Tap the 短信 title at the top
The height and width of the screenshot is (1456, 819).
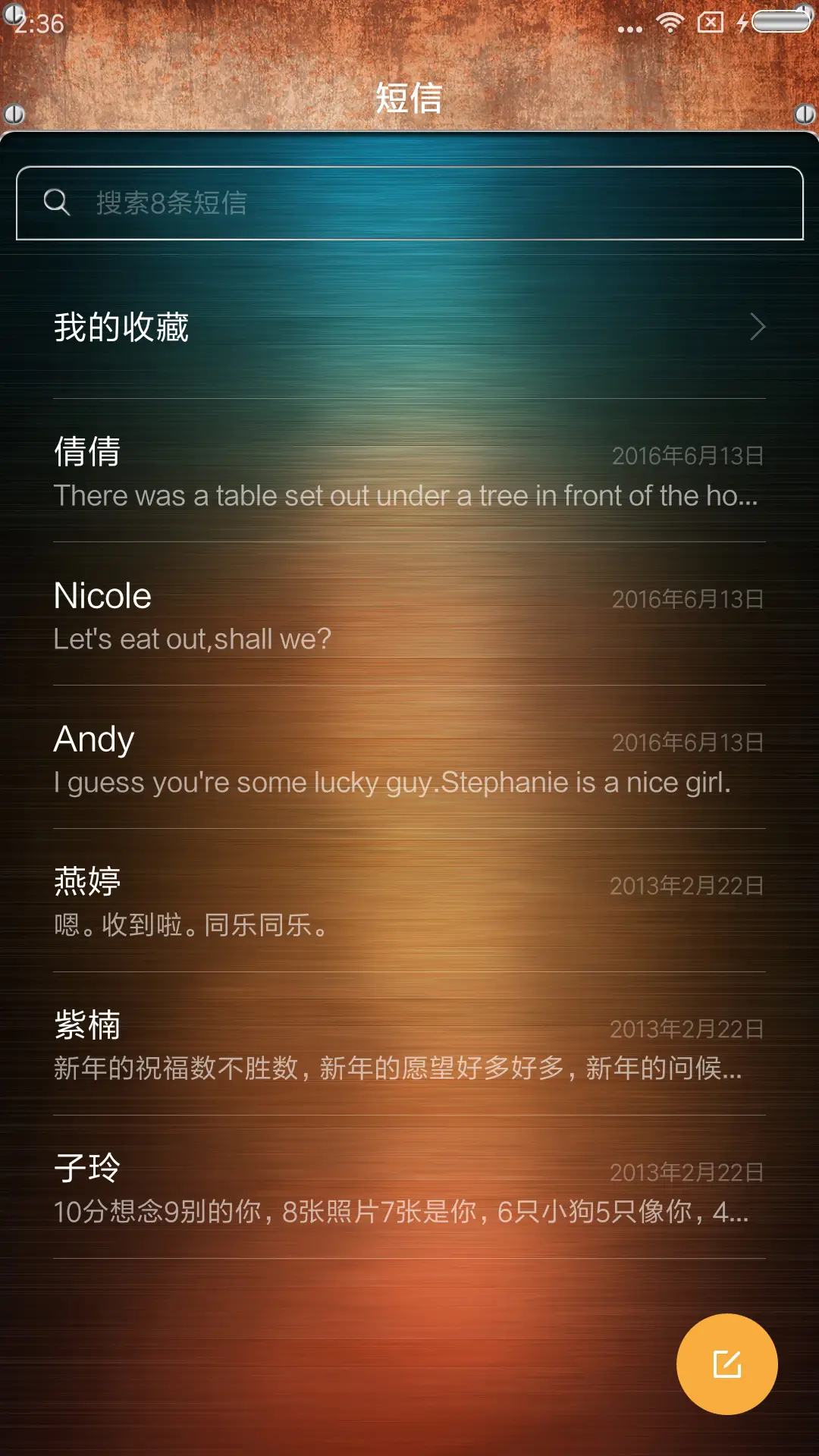click(409, 99)
